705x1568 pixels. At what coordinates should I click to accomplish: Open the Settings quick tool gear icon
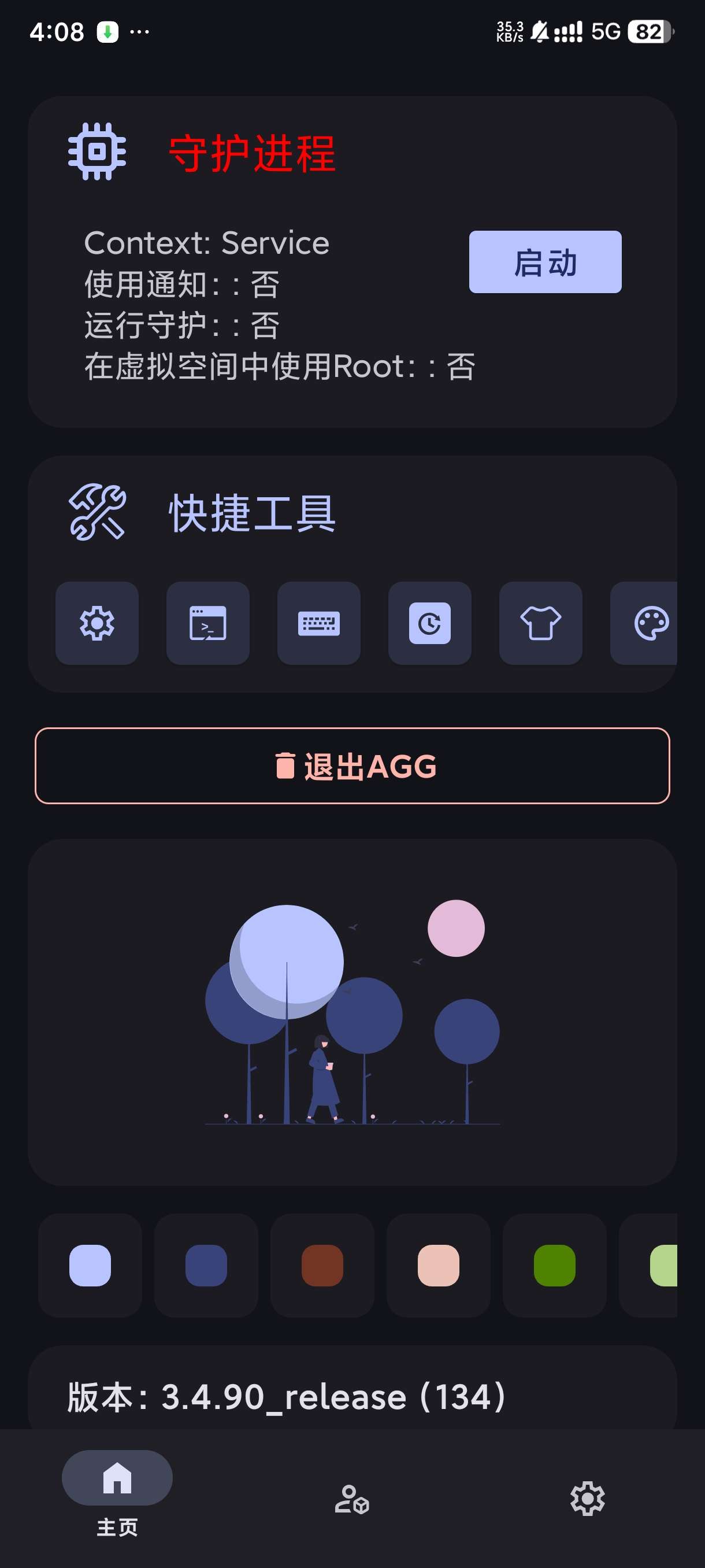(97, 623)
